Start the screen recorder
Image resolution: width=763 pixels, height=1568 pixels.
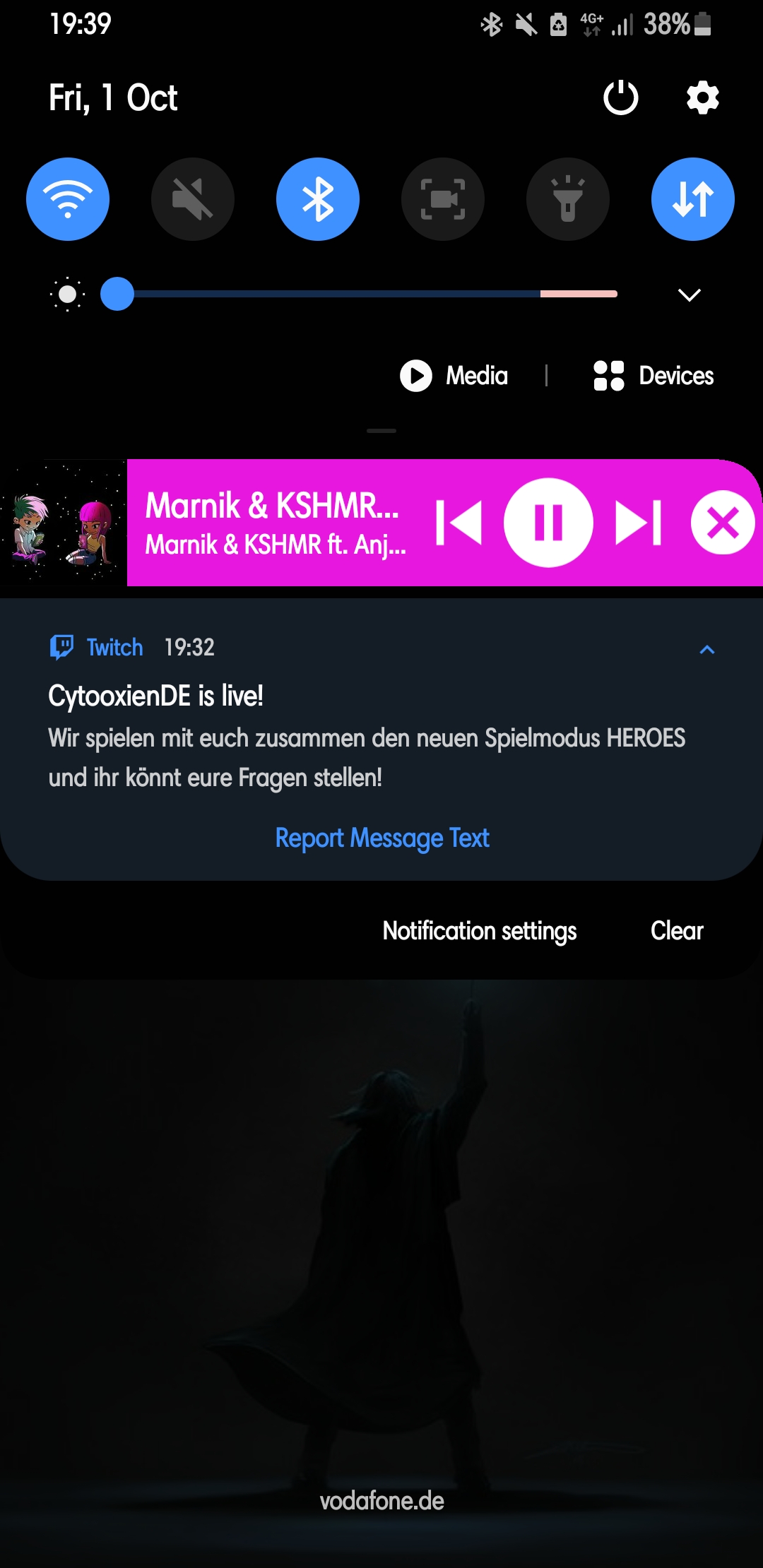(443, 199)
